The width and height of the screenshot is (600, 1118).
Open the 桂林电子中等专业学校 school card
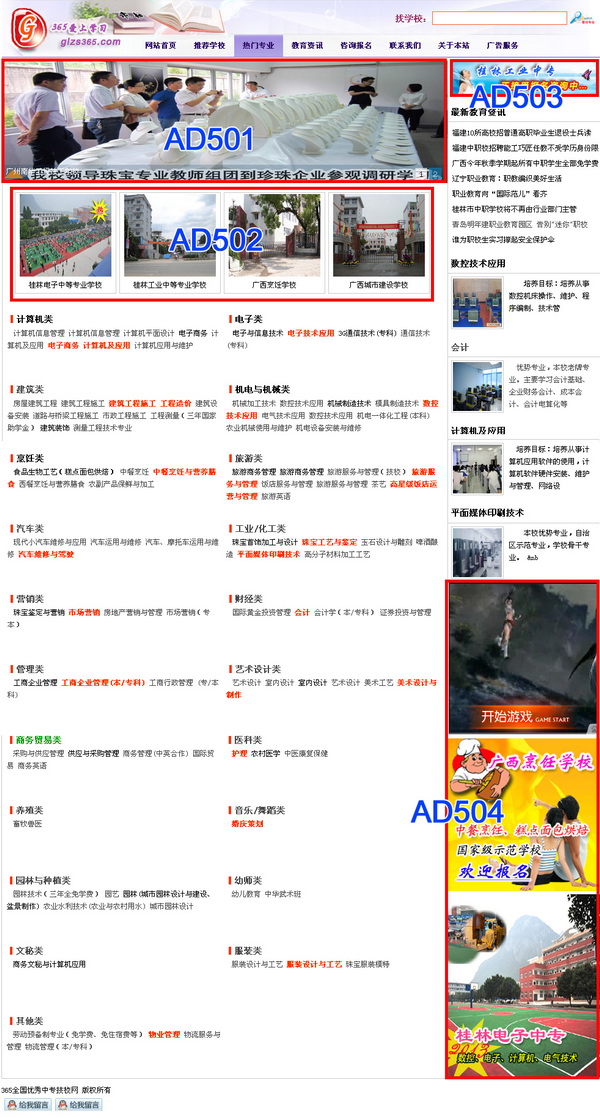[65, 240]
